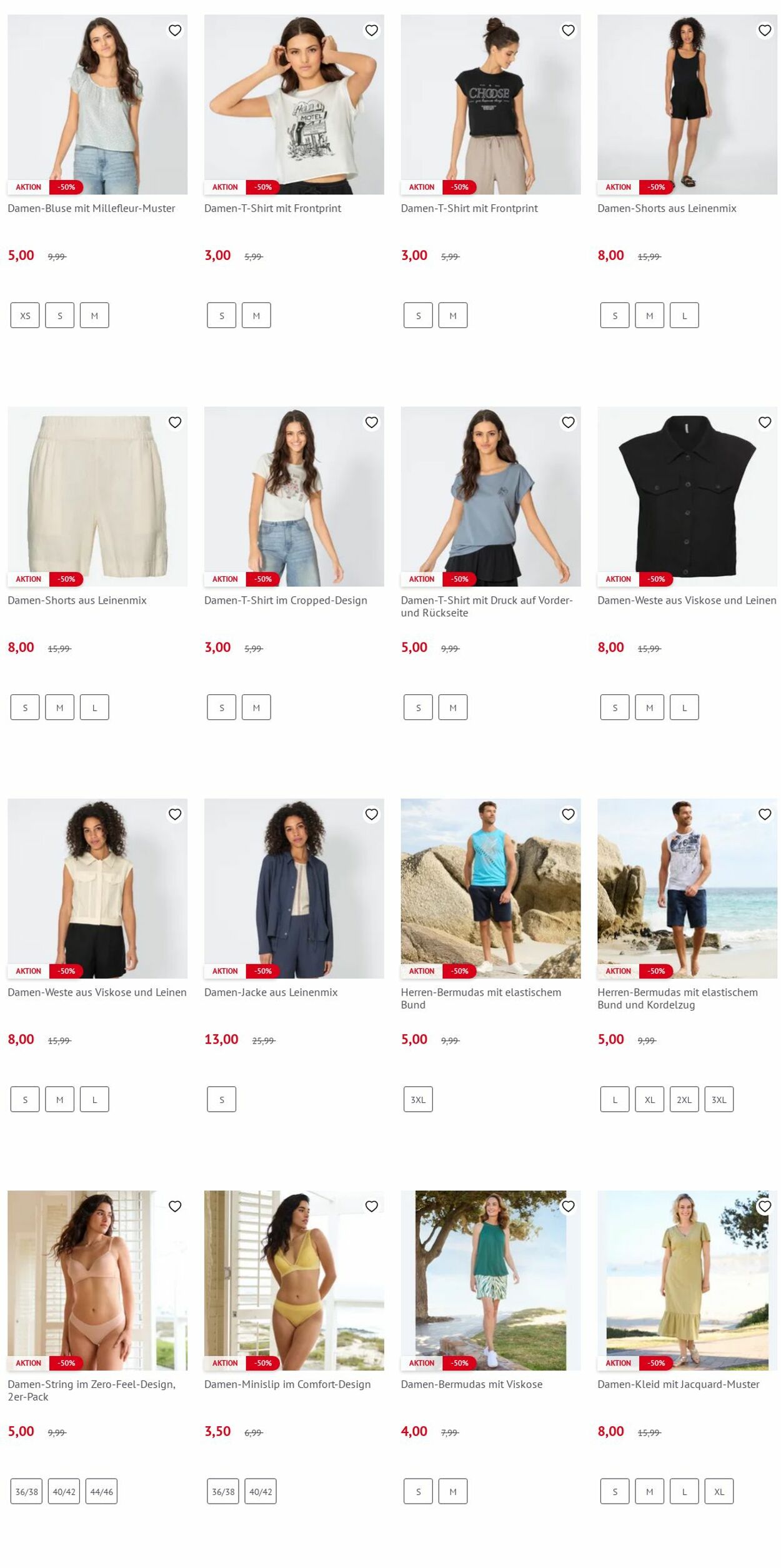Add Damen-Bluse mit Millefleur-Muster to wishlist
This screenshot has width=781, height=1568.
click(x=175, y=30)
